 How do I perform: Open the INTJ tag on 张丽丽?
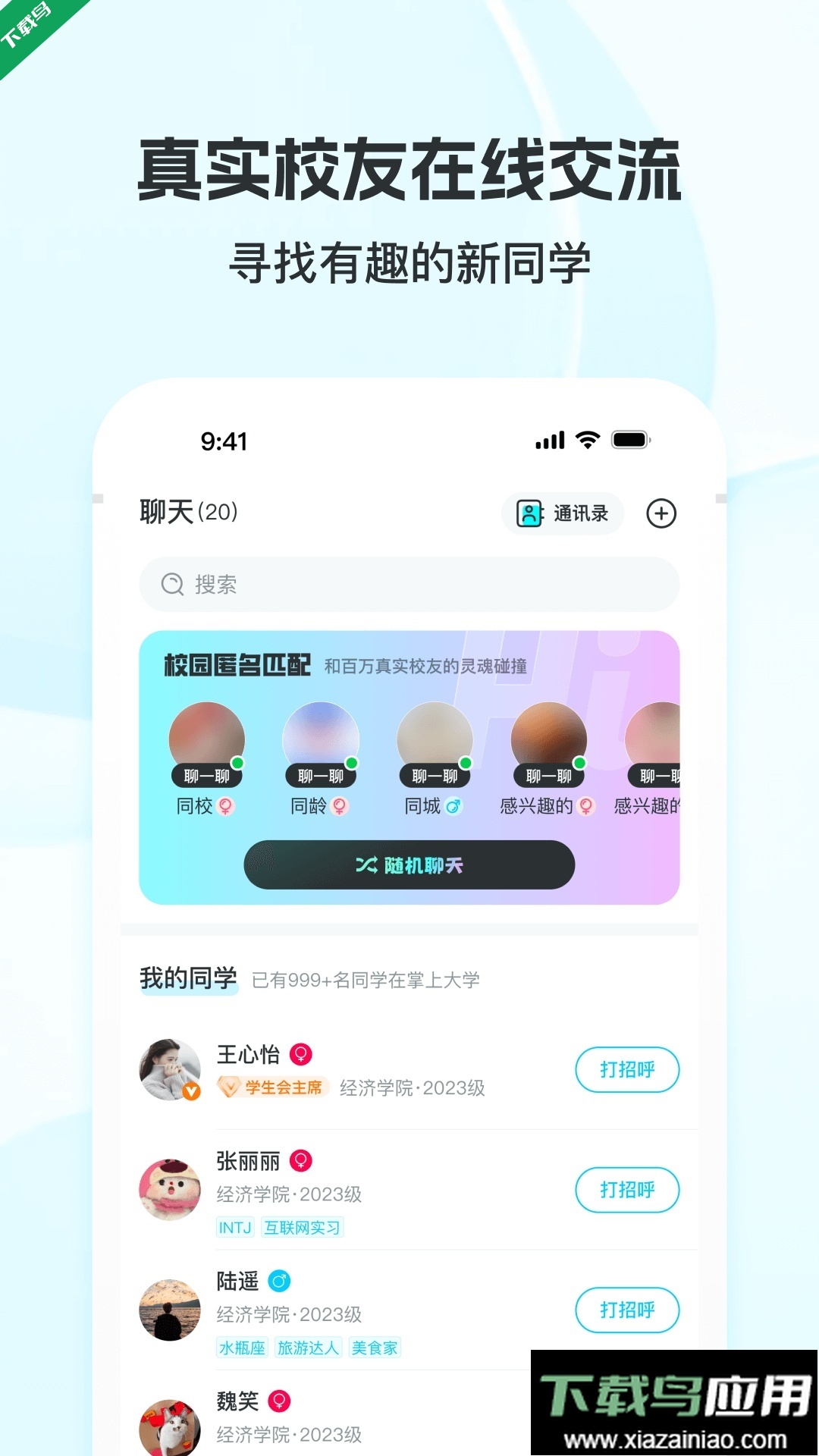(236, 1227)
